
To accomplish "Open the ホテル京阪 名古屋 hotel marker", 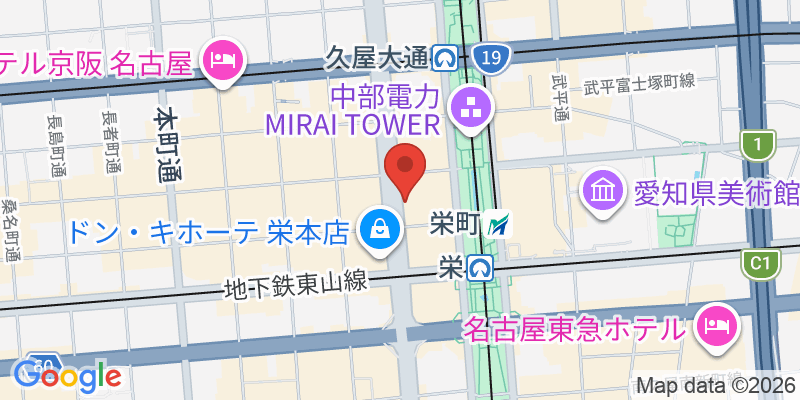I will pyautogui.click(x=221, y=61).
